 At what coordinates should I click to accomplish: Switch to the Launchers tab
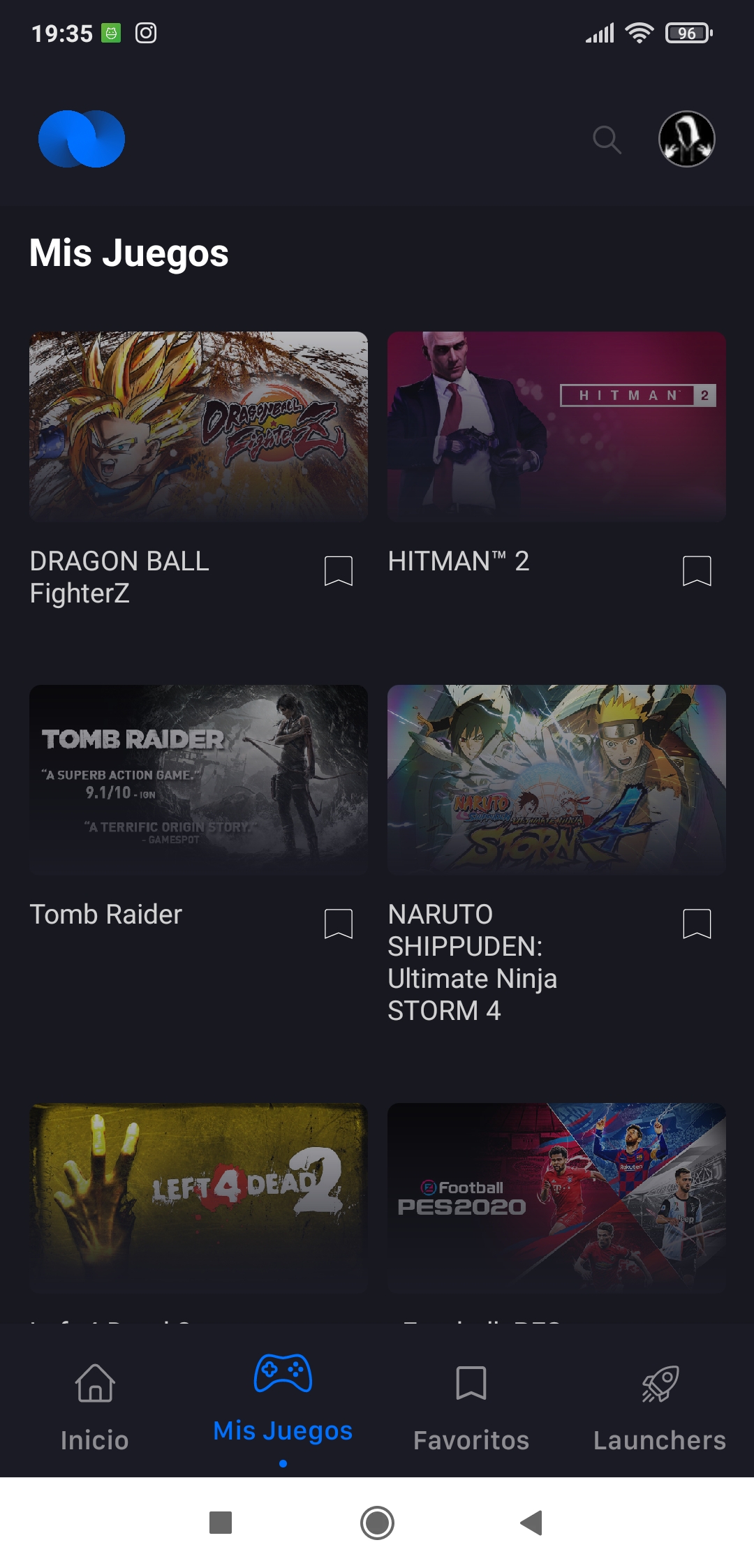(x=660, y=1402)
